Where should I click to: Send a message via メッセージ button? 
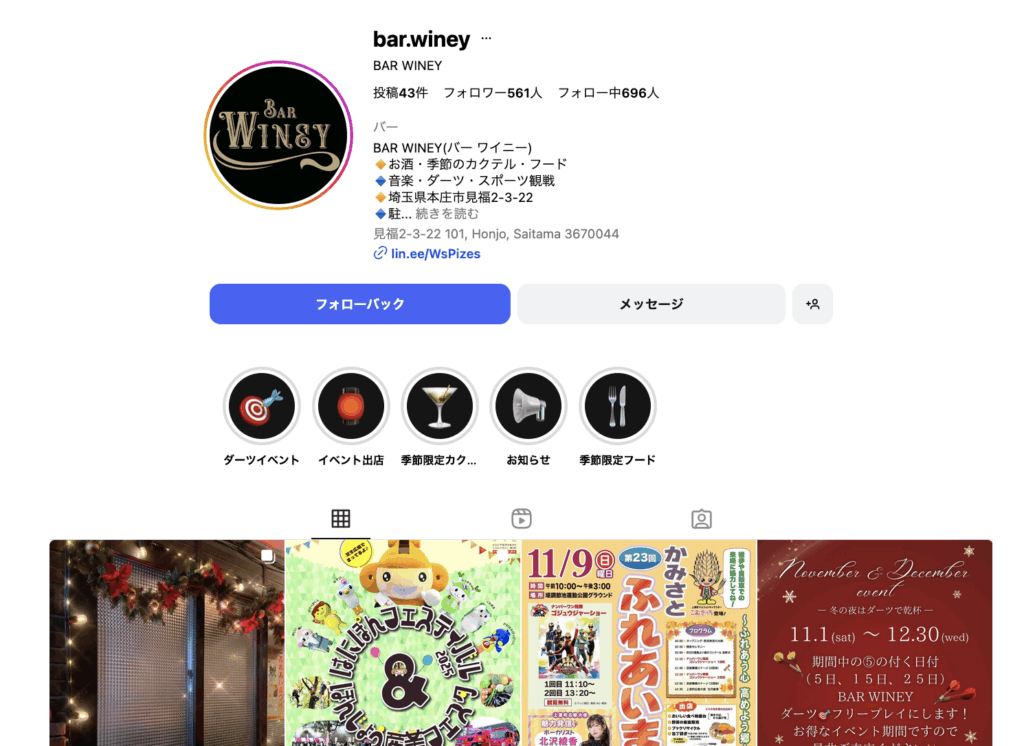coord(651,304)
